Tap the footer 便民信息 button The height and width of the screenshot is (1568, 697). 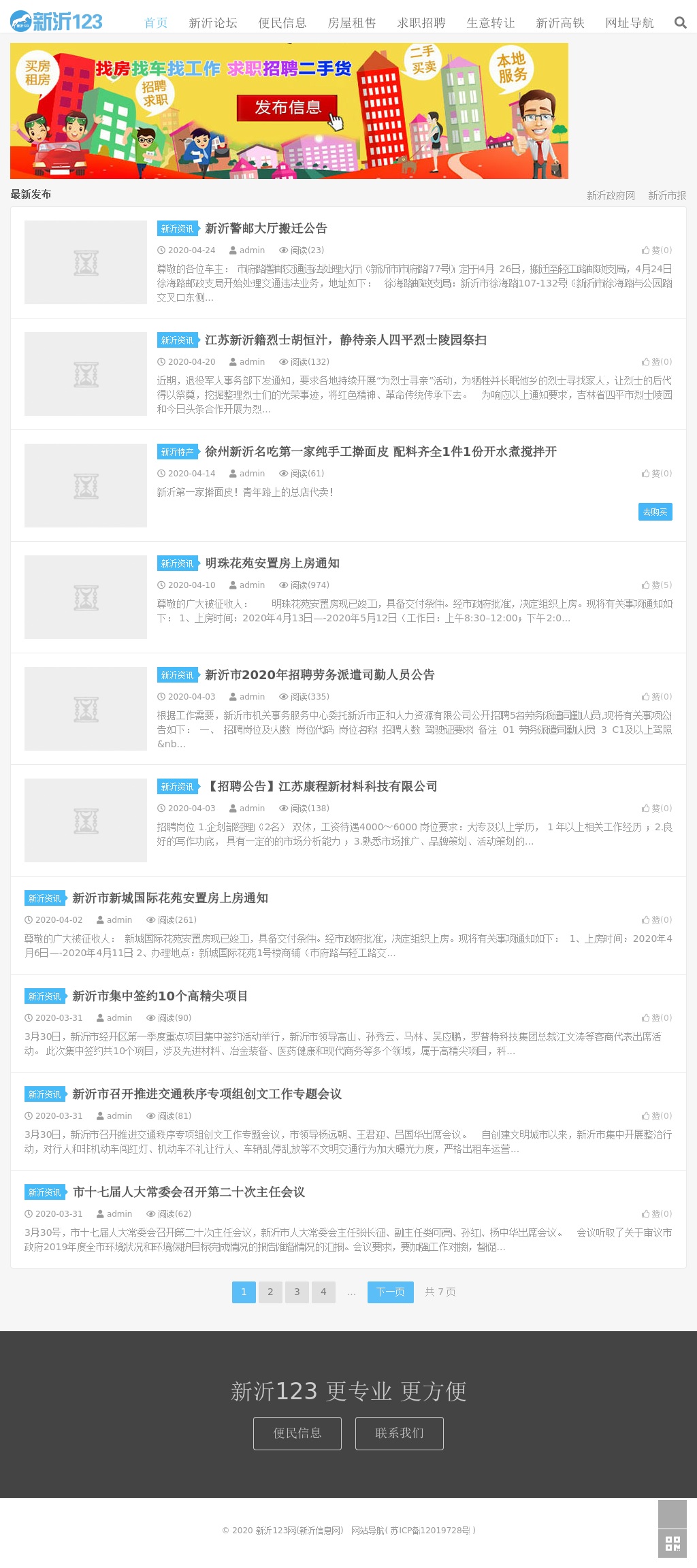coord(297,1433)
